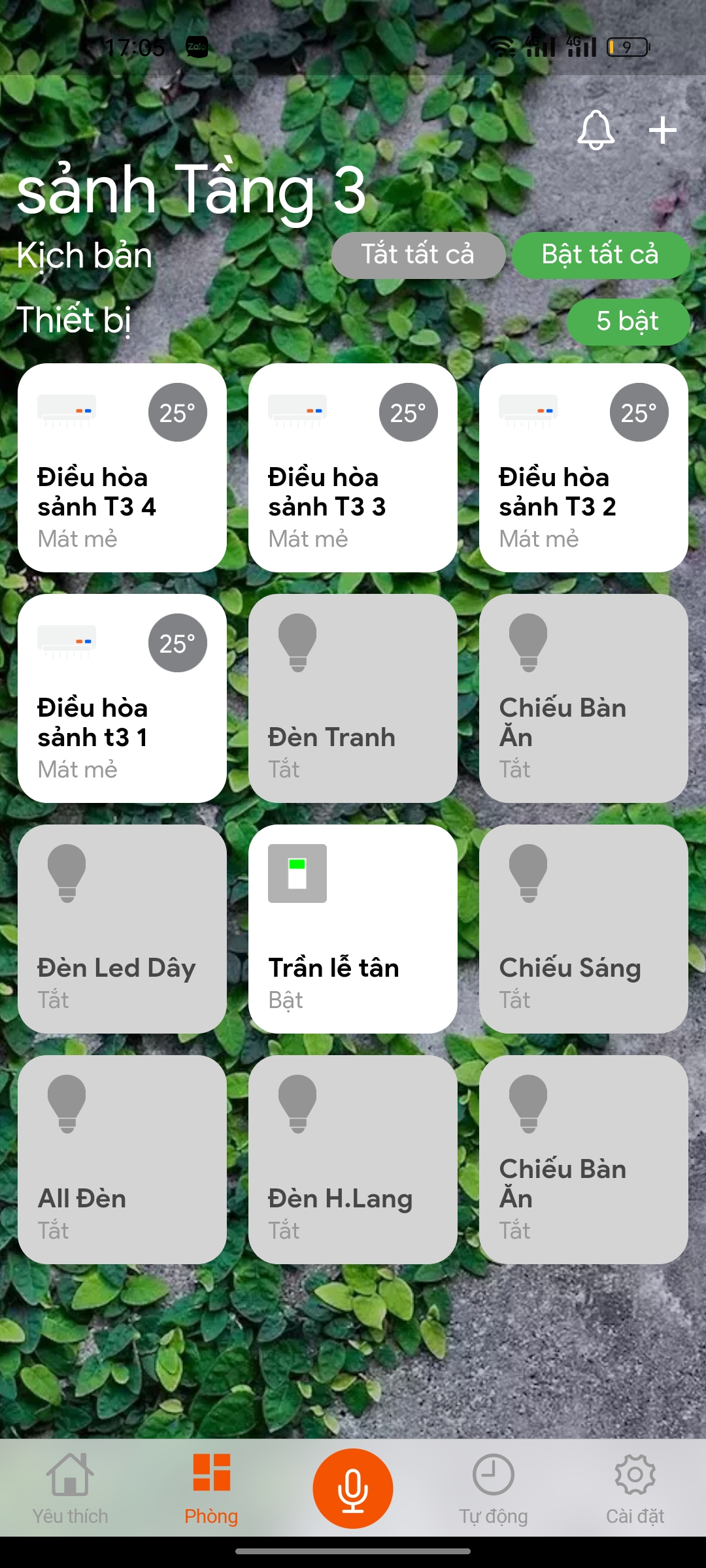Turn on the Đèn Tranh light
The image size is (706, 1568).
(353, 698)
